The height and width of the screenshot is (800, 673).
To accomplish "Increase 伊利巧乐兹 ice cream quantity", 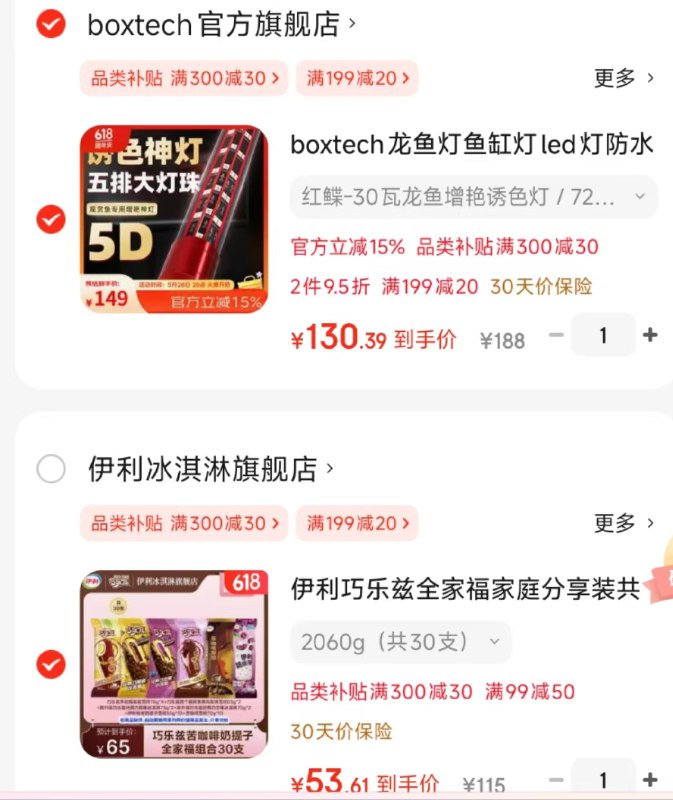I will tap(650, 780).
